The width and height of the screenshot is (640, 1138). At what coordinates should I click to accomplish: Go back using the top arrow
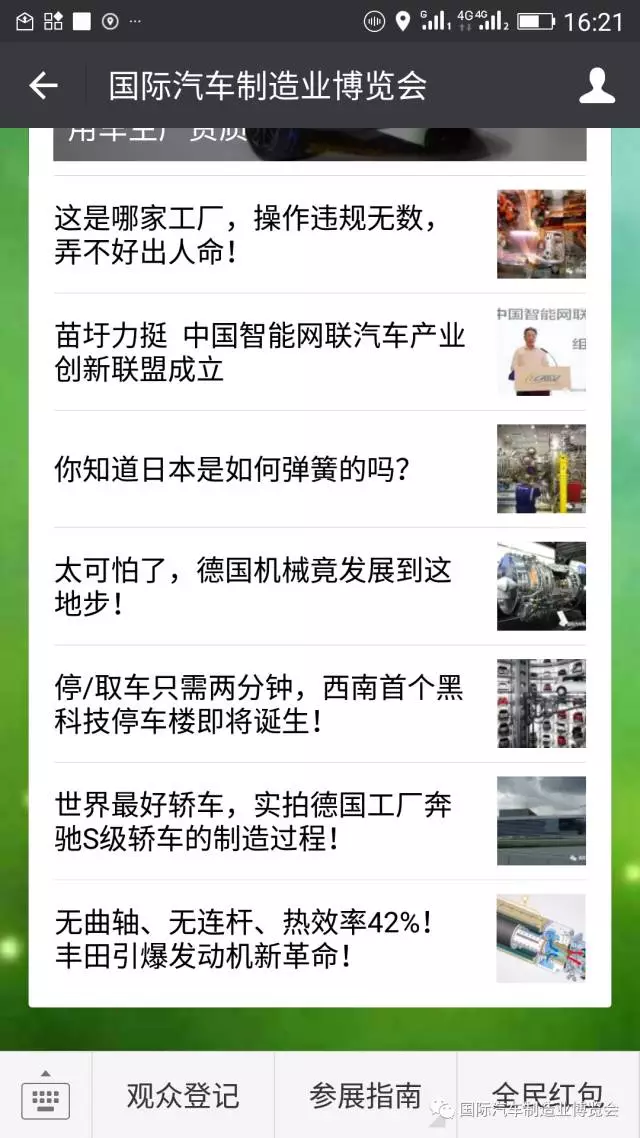pyautogui.click(x=43, y=86)
